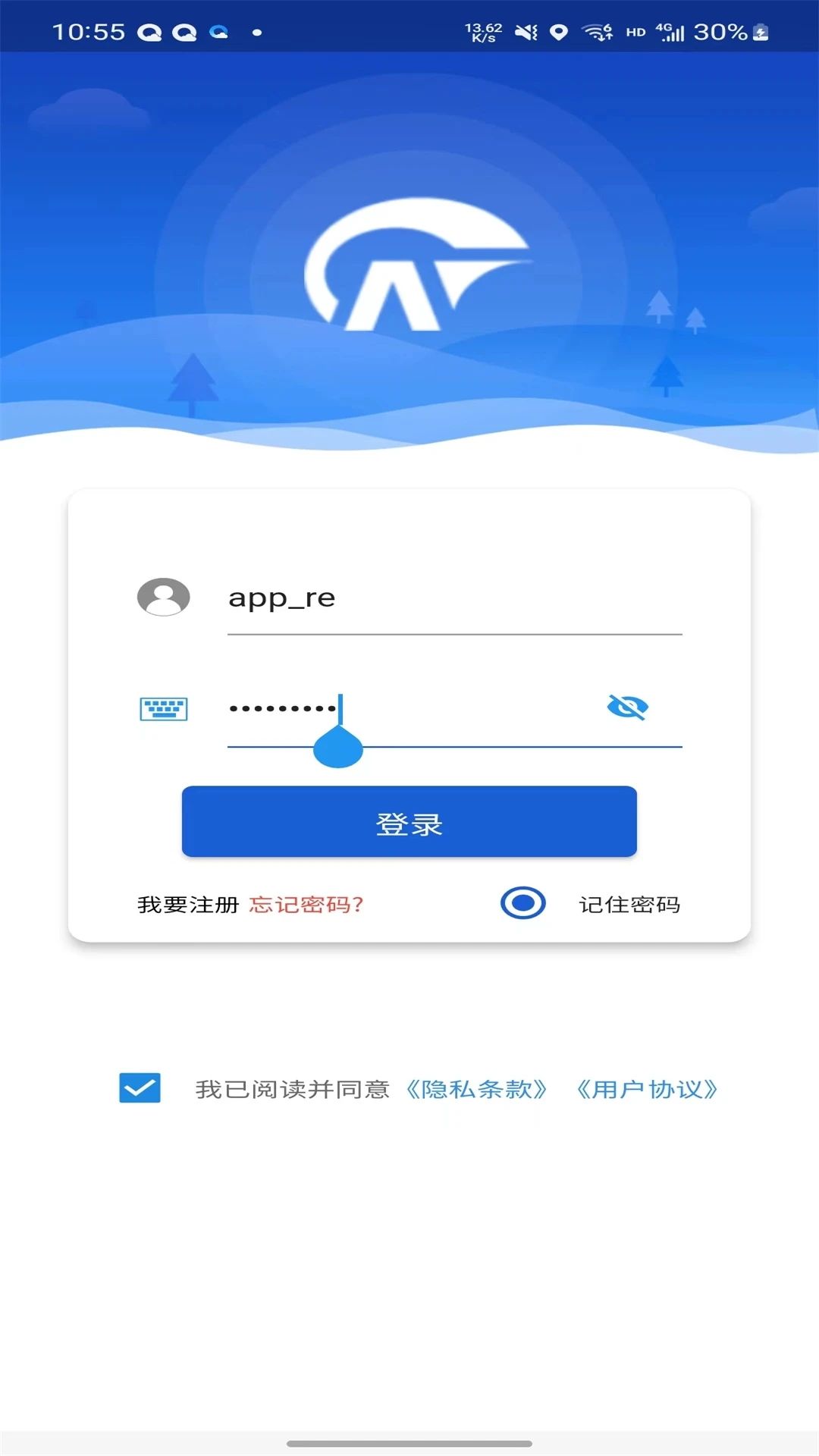Enable the 记住密码 remember password option
This screenshot has width=819, height=1456.
(522, 903)
